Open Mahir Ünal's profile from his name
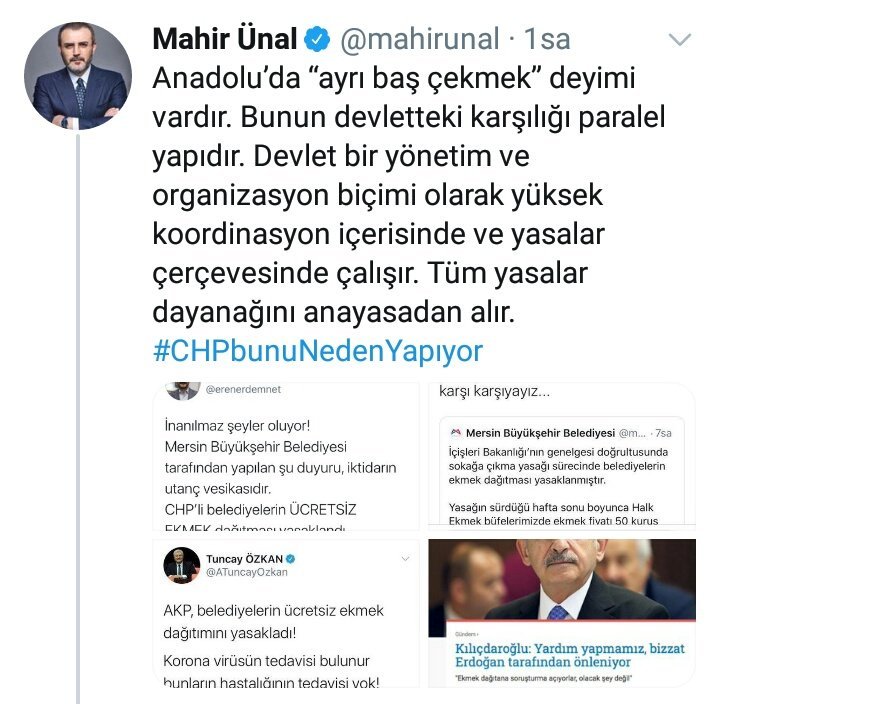Image resolution: width=880 pixels, height=704 pixels. point(225,40)
